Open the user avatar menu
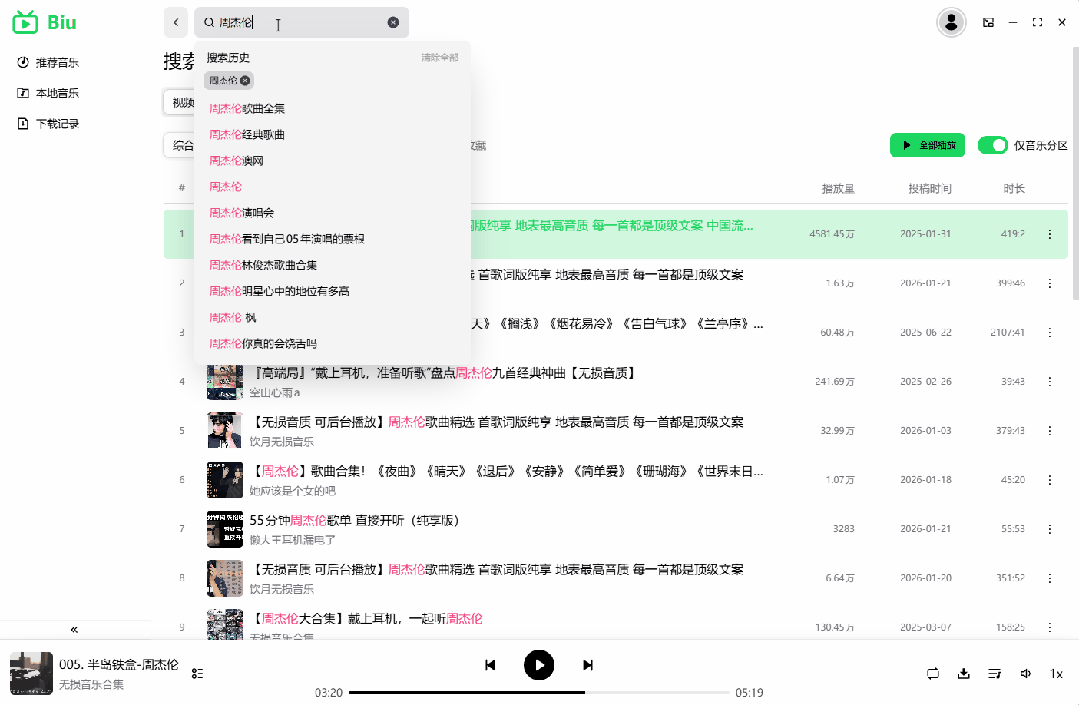 pos(951,22)
